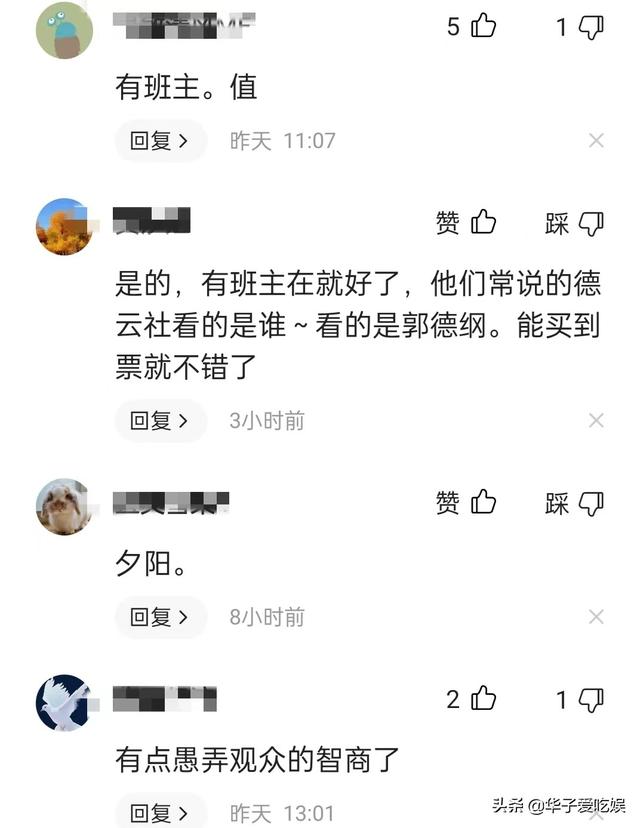Dislike the comment mentioning 郭德纲

(592, 223)
